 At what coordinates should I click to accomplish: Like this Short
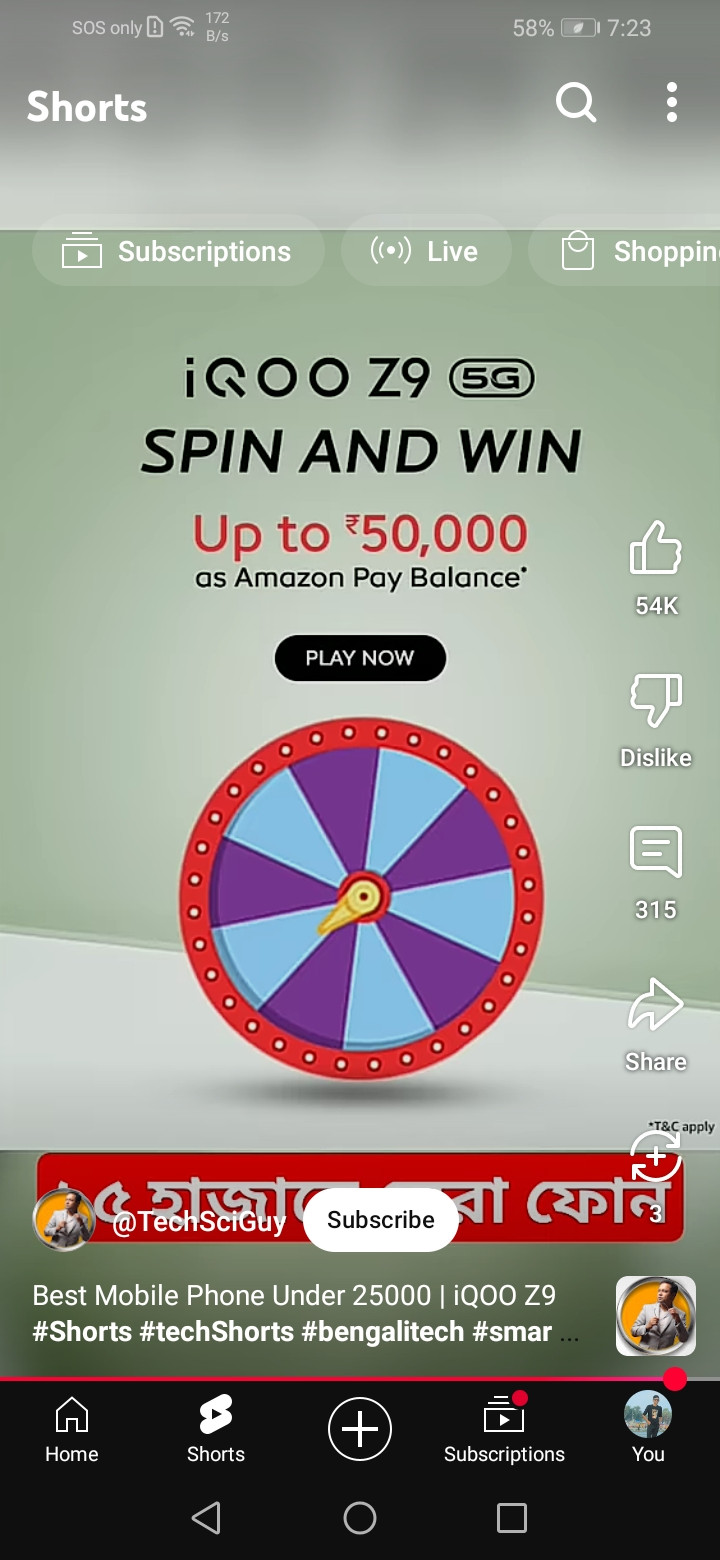tap(656, 548)
